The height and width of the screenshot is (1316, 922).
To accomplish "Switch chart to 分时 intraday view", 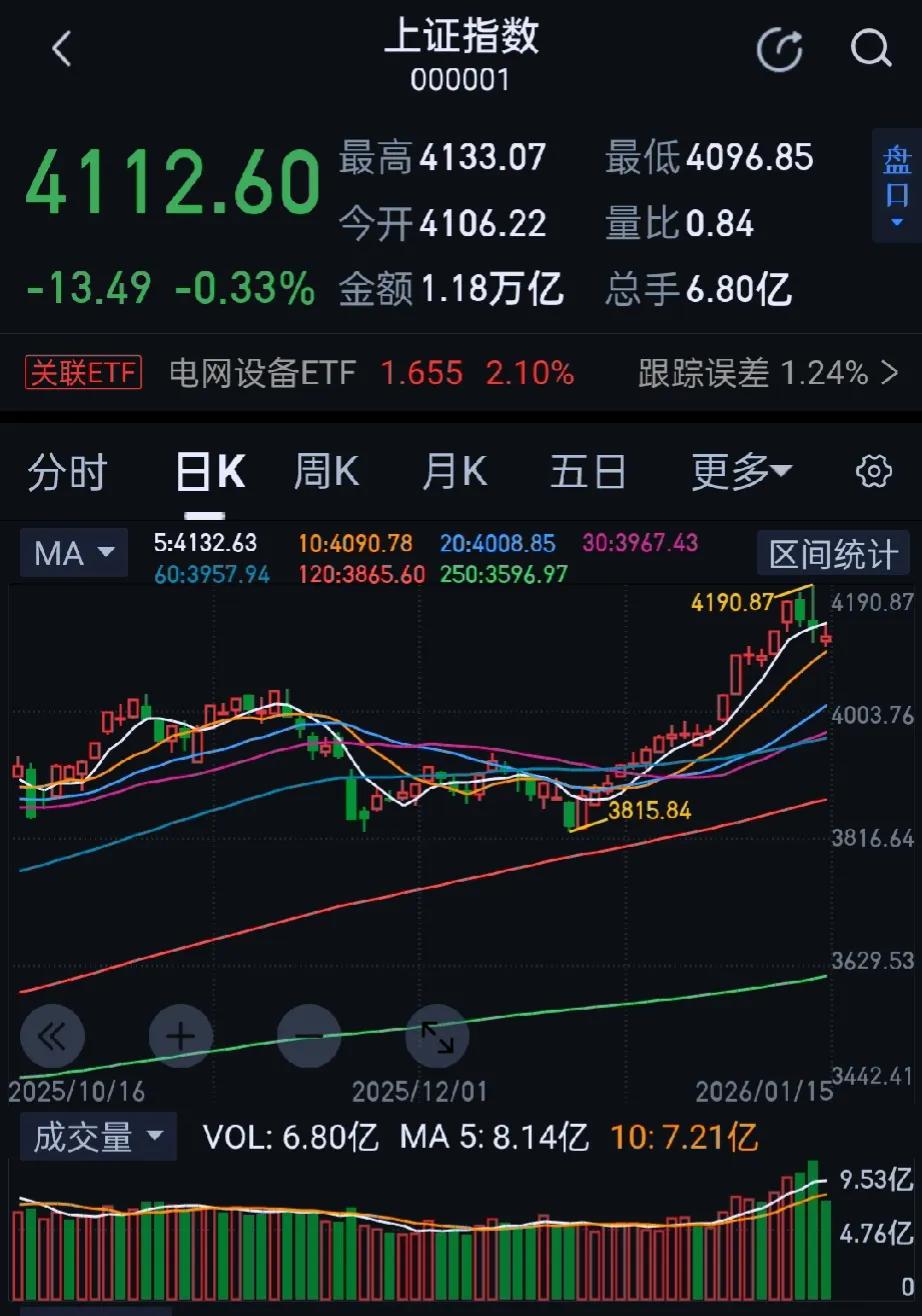I will (67, 471).
